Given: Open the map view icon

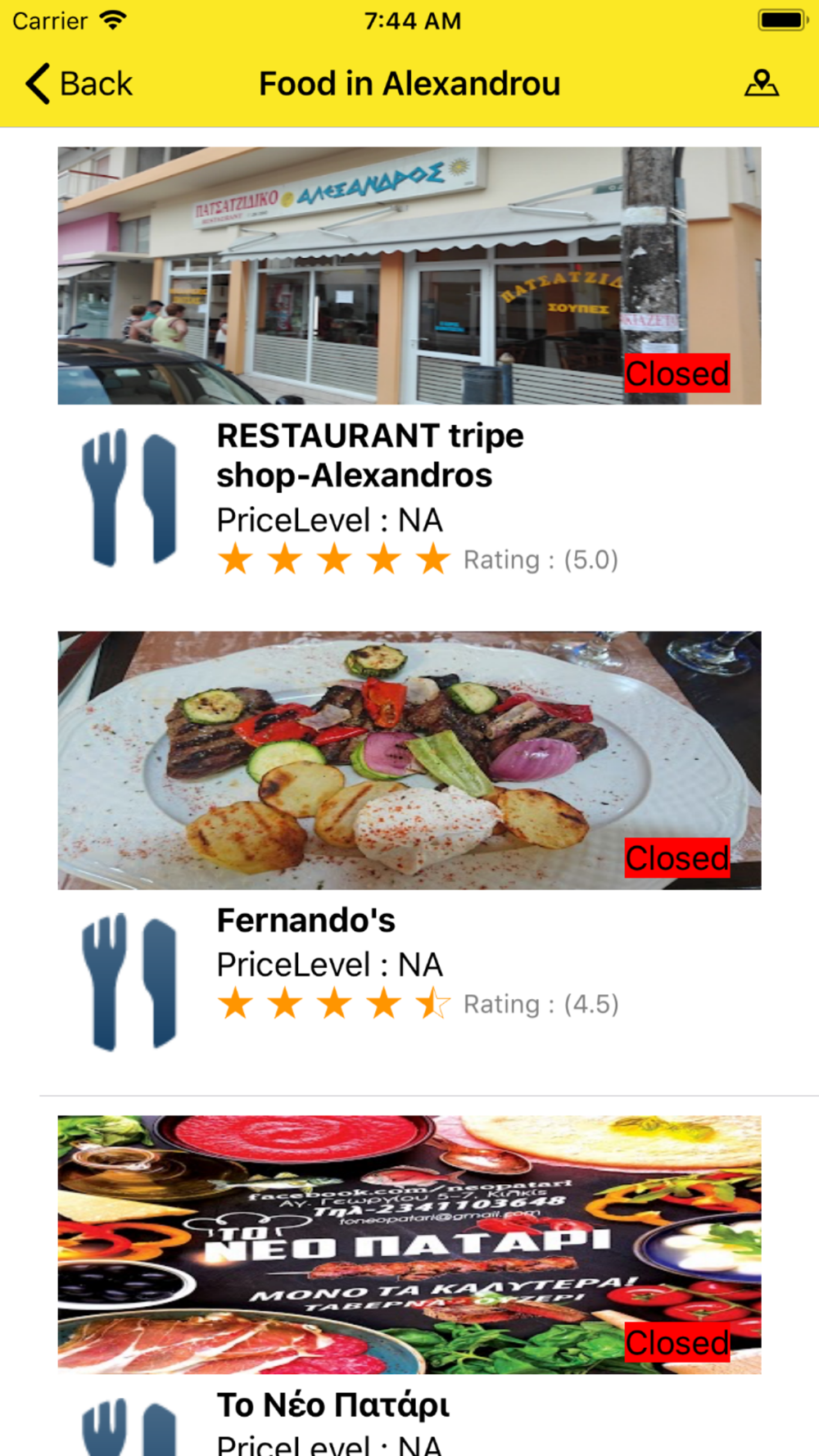Looking at the screenshot, I should [761, 84].
